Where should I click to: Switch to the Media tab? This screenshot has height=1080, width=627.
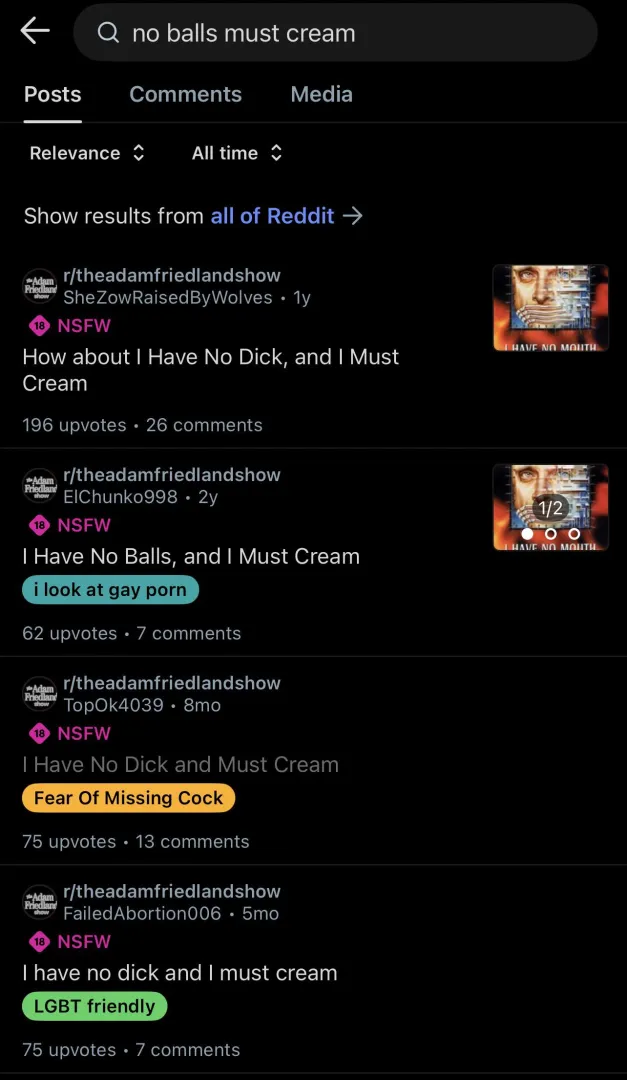point(321,94)
